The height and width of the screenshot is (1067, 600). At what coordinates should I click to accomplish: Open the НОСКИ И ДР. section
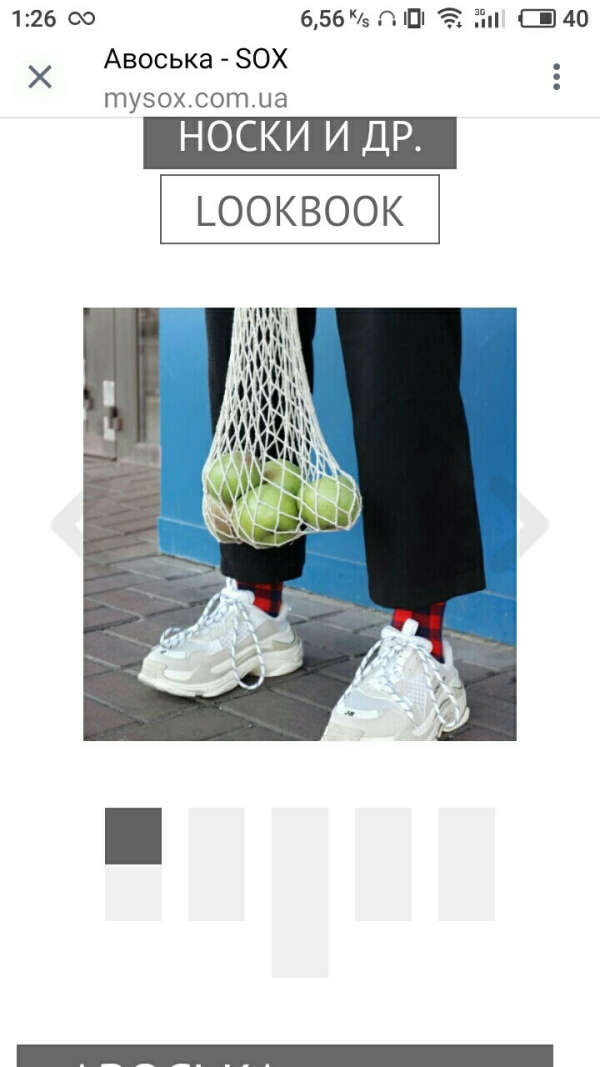click(300, 140)
